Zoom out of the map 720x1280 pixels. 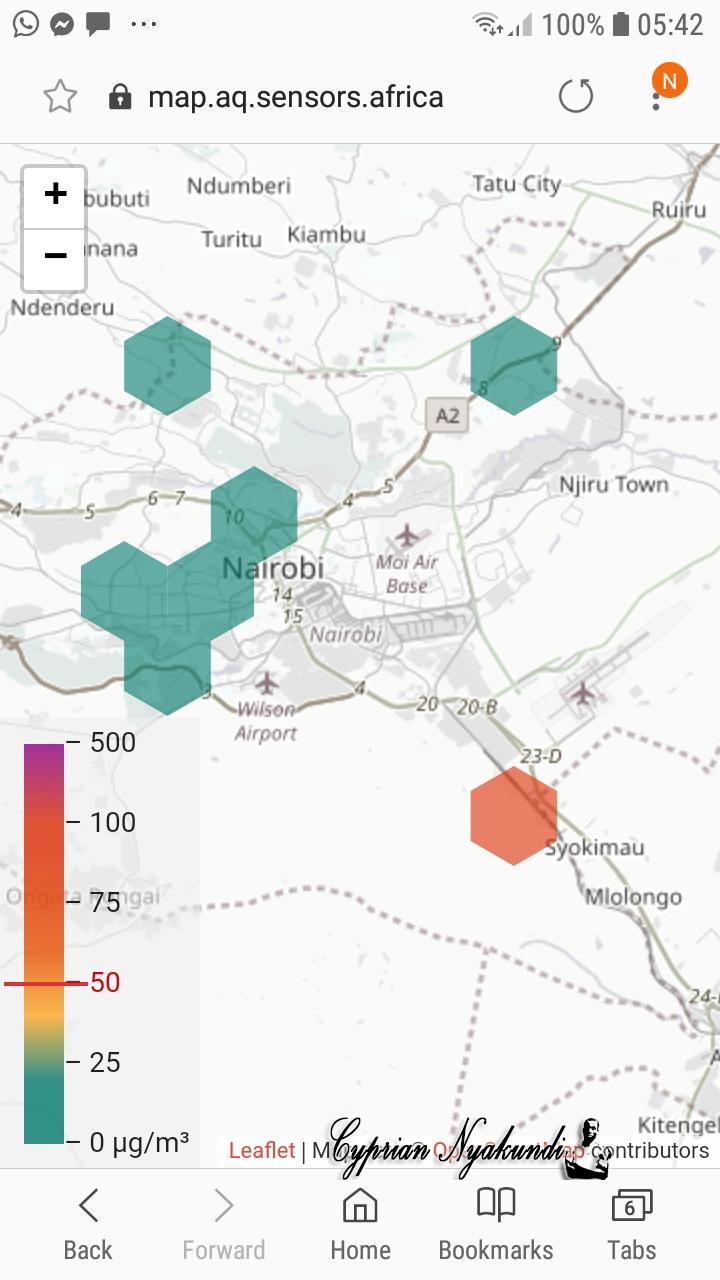pyautogui.click(x=55, y=257)
